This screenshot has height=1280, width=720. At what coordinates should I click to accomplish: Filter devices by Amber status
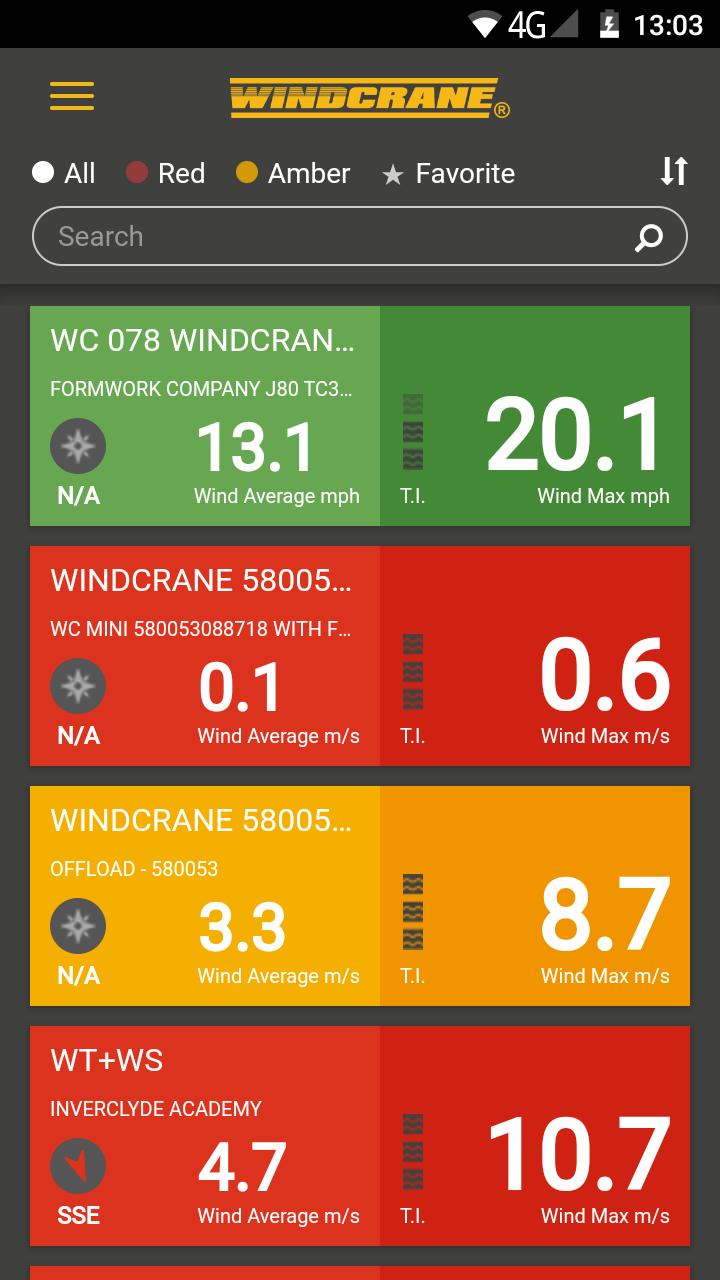pos(292,173)
